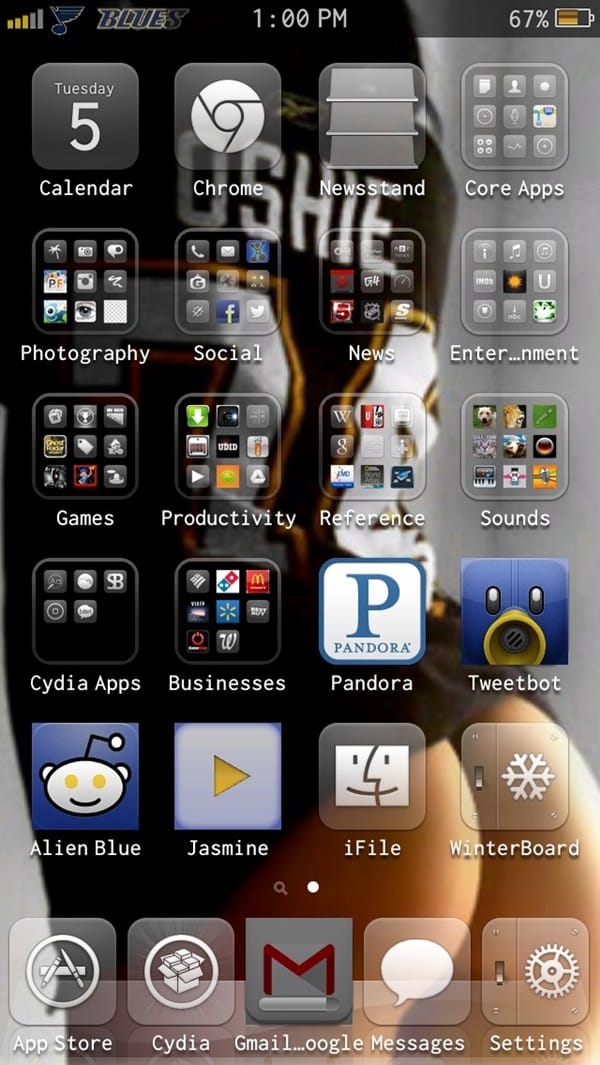Open the News folder
The height and width of the screenshot is (1065, 600).
click(x=372, y=282)
